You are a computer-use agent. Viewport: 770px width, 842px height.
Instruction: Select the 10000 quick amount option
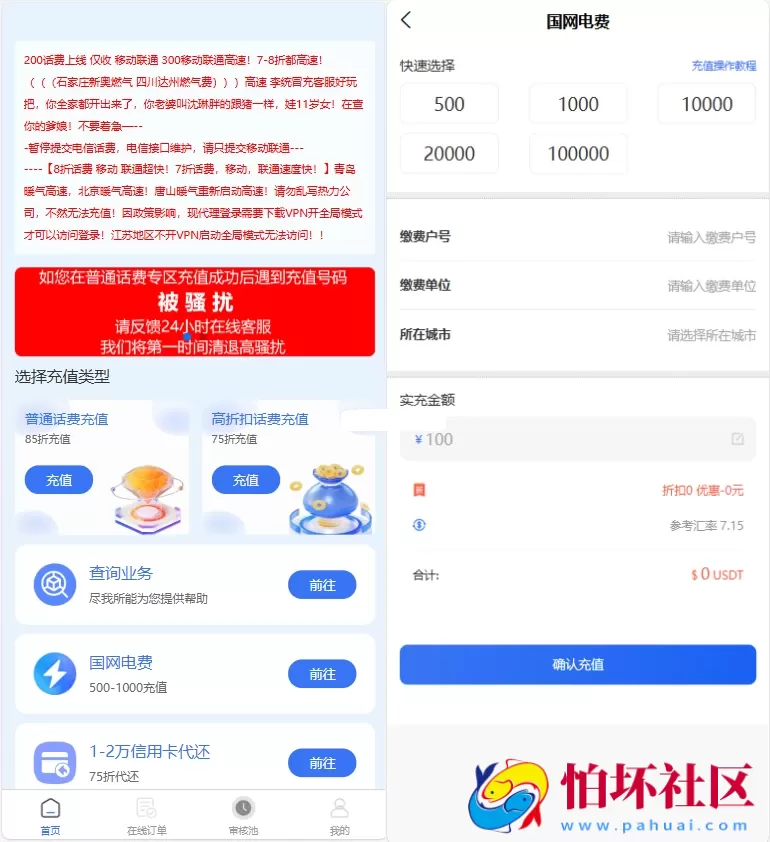tap(706, 103)
